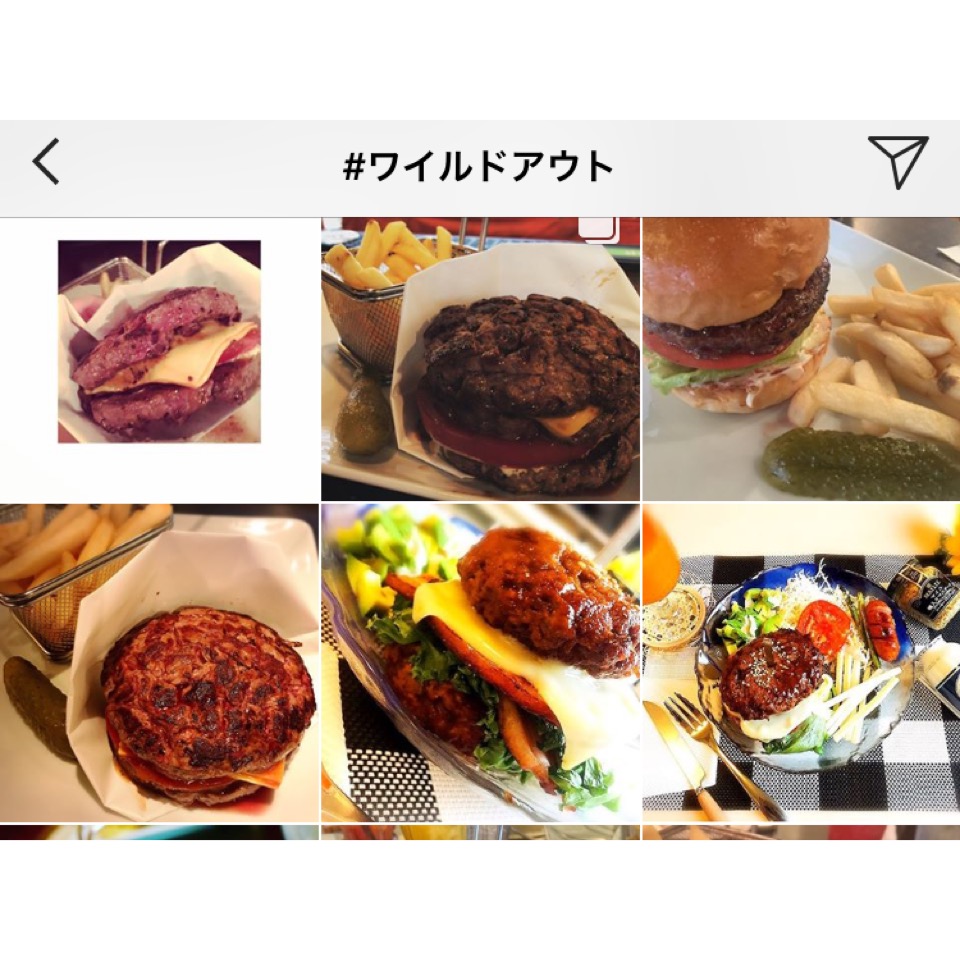Go back from the #ワイルドアウト hashtag page
The image size is (960, 960).
[x=47, y=162]
